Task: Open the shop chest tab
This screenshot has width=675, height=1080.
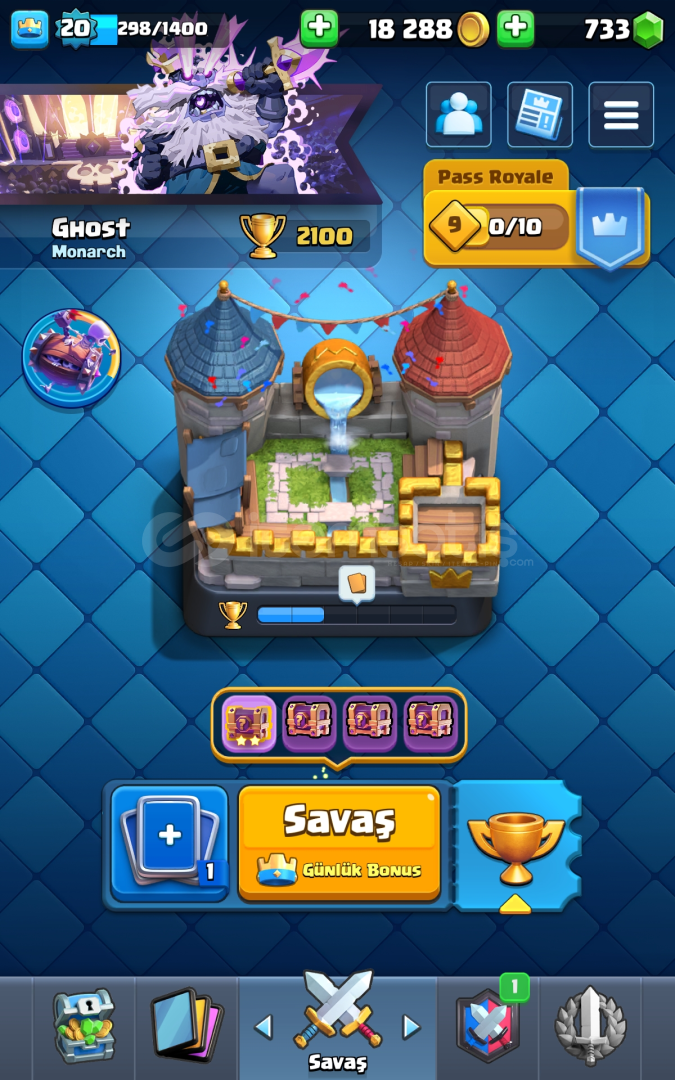Action: [84, 1025]
